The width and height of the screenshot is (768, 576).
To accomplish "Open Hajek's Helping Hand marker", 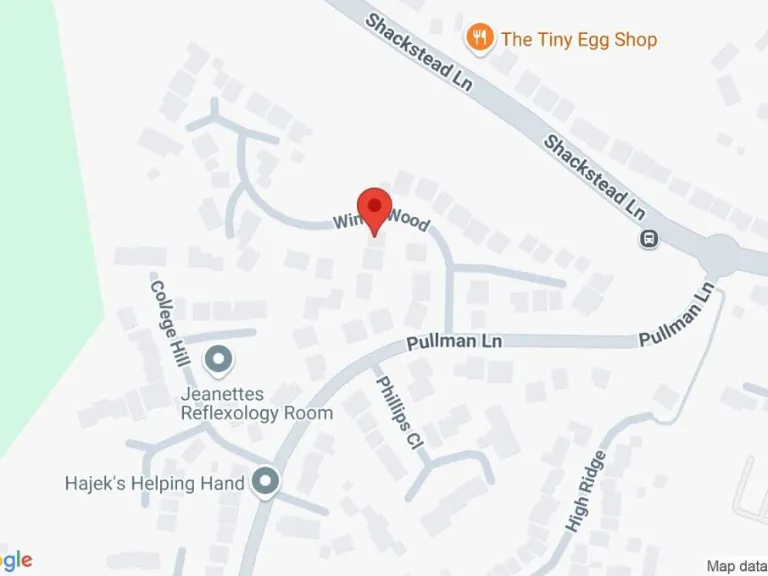I will (266, 483).
